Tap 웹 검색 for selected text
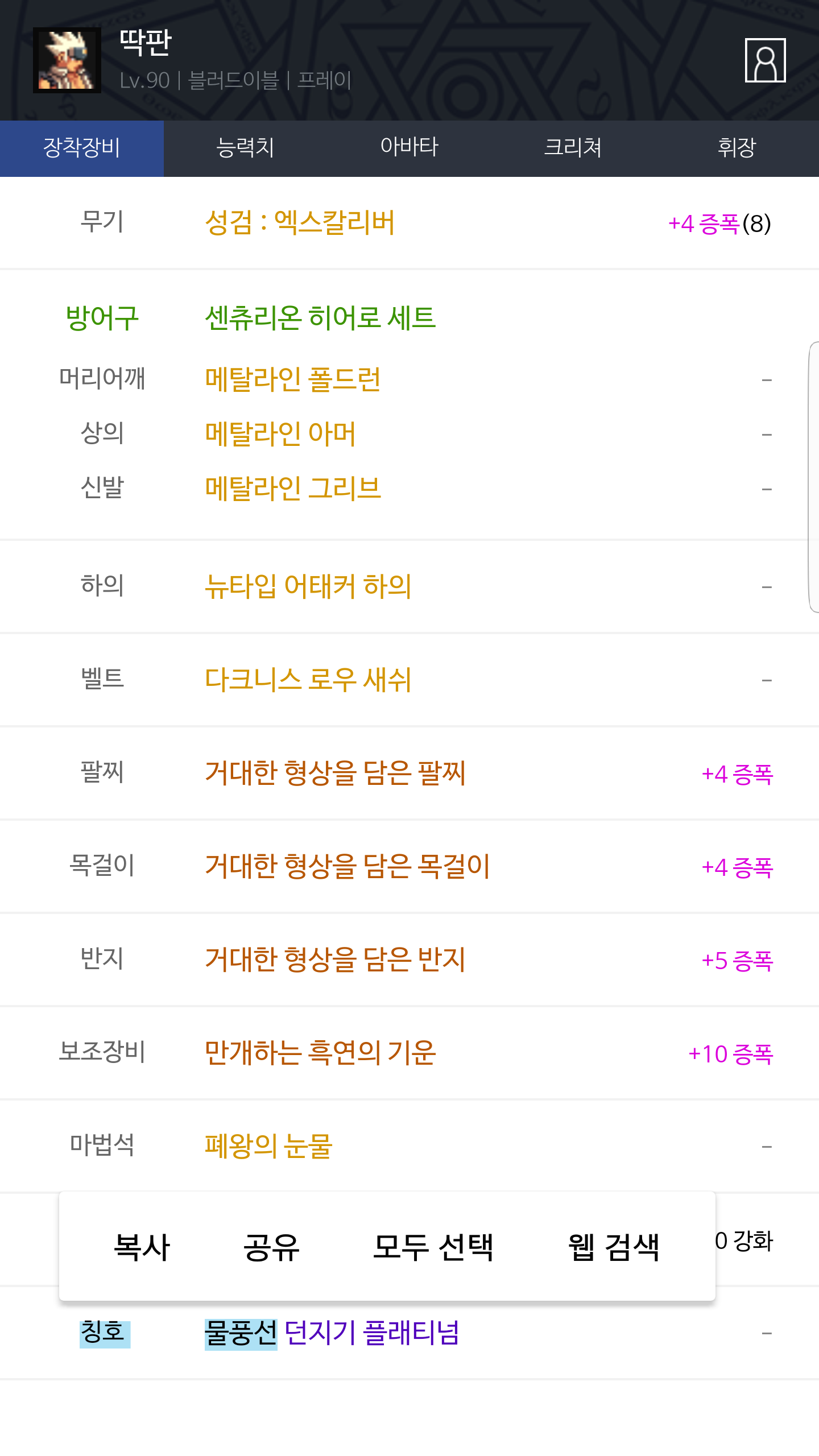 click(x=614, y=1247)
